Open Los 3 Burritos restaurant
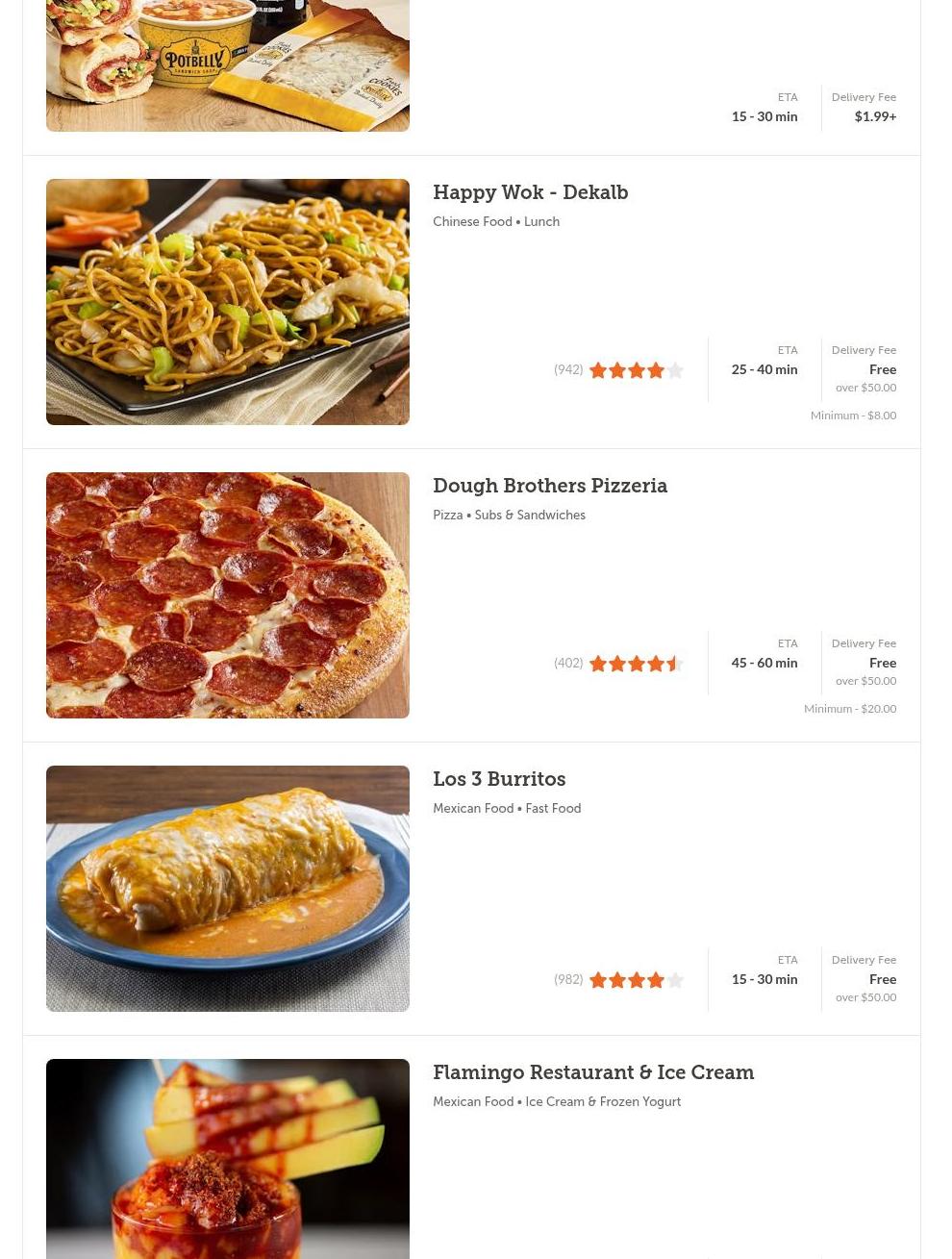952x1259 pixels. pos(498,779)
